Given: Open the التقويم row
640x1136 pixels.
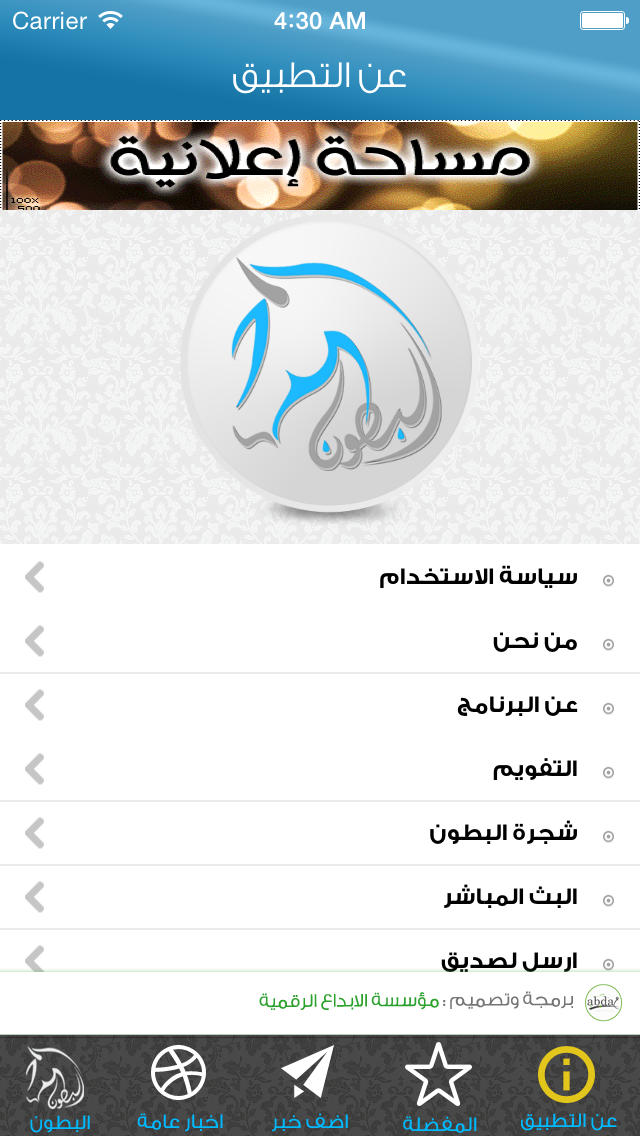Looking at the screenshot, I should click(x=320, y=769).
